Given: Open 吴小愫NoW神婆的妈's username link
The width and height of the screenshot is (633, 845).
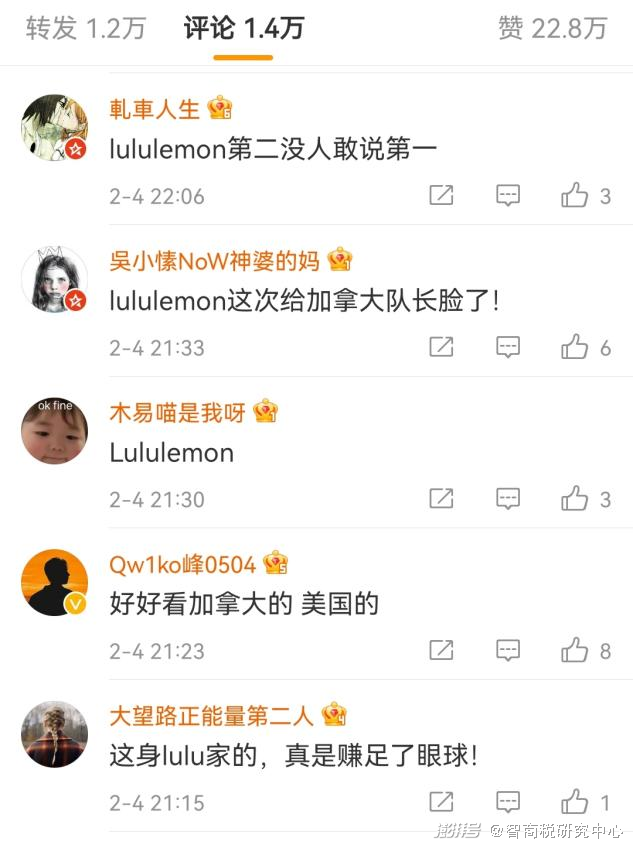Looking at the screenshot, I should pyautogui.click(x=214, y=261).
